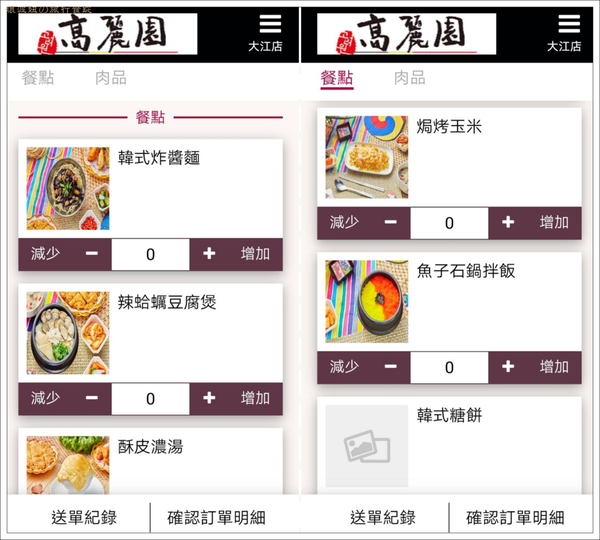Add one 魚子石鍋拌飯 to the order

[508, 367]
